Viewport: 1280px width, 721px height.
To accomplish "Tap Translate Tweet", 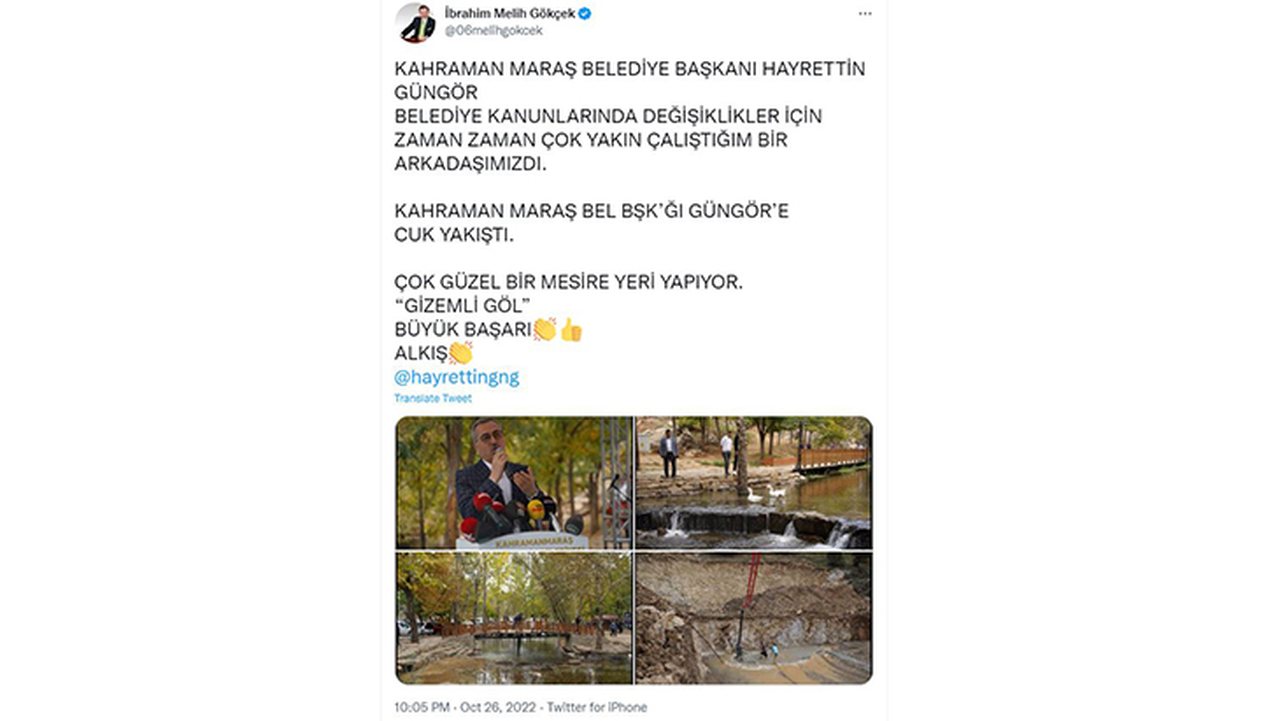I will point(433,398).
